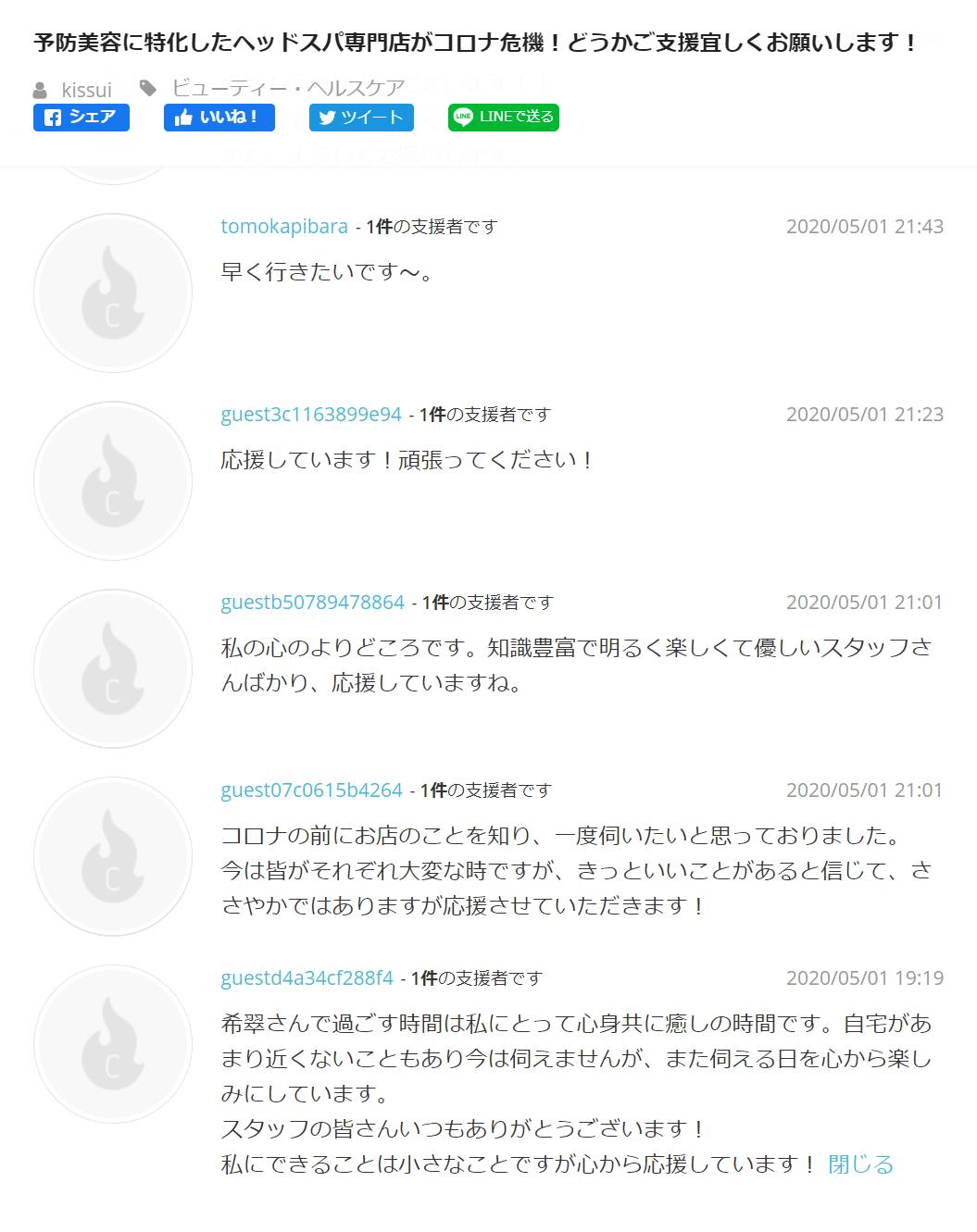977x1232 pixels.
Task: Send the project via LINE
Action: (x=503, y=118)
